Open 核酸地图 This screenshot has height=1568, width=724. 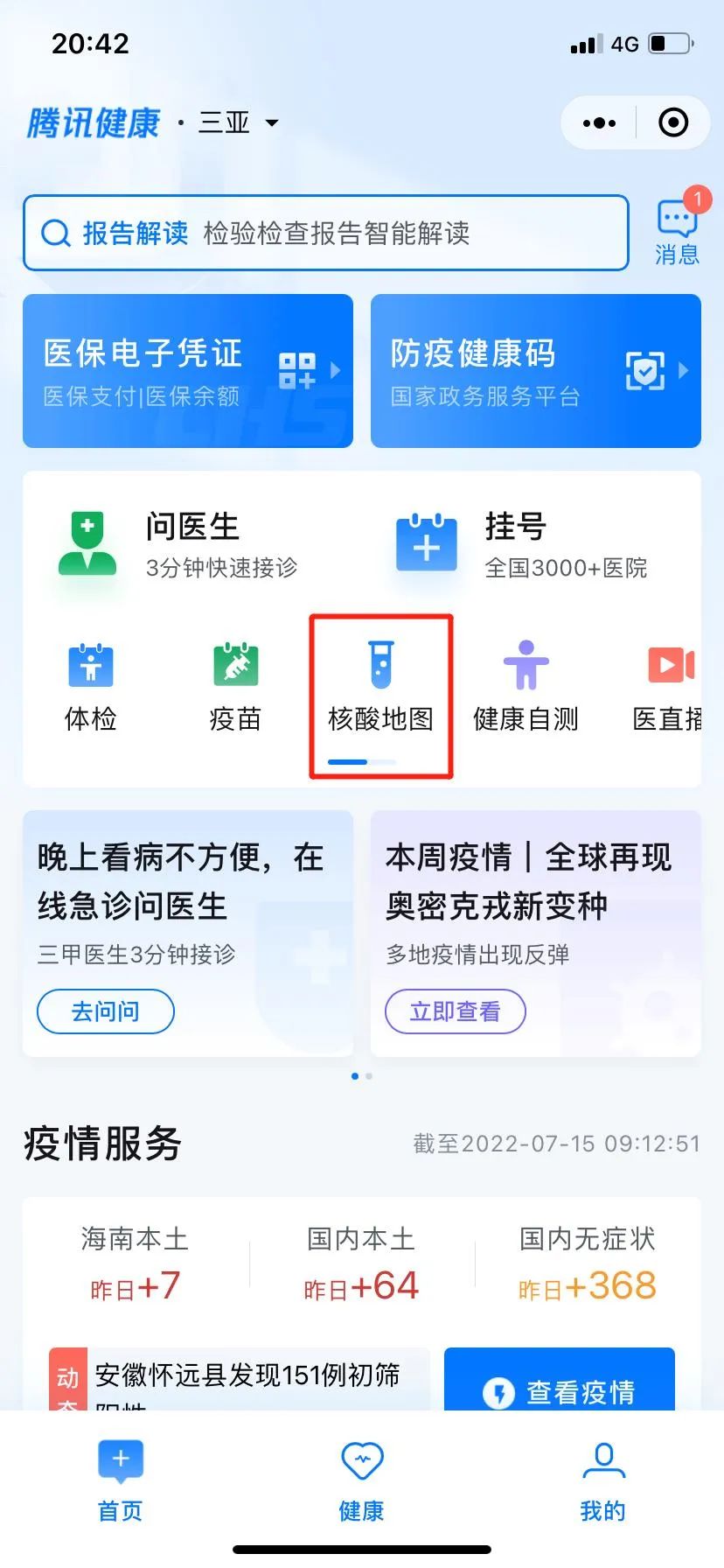(x=380, y=688)
